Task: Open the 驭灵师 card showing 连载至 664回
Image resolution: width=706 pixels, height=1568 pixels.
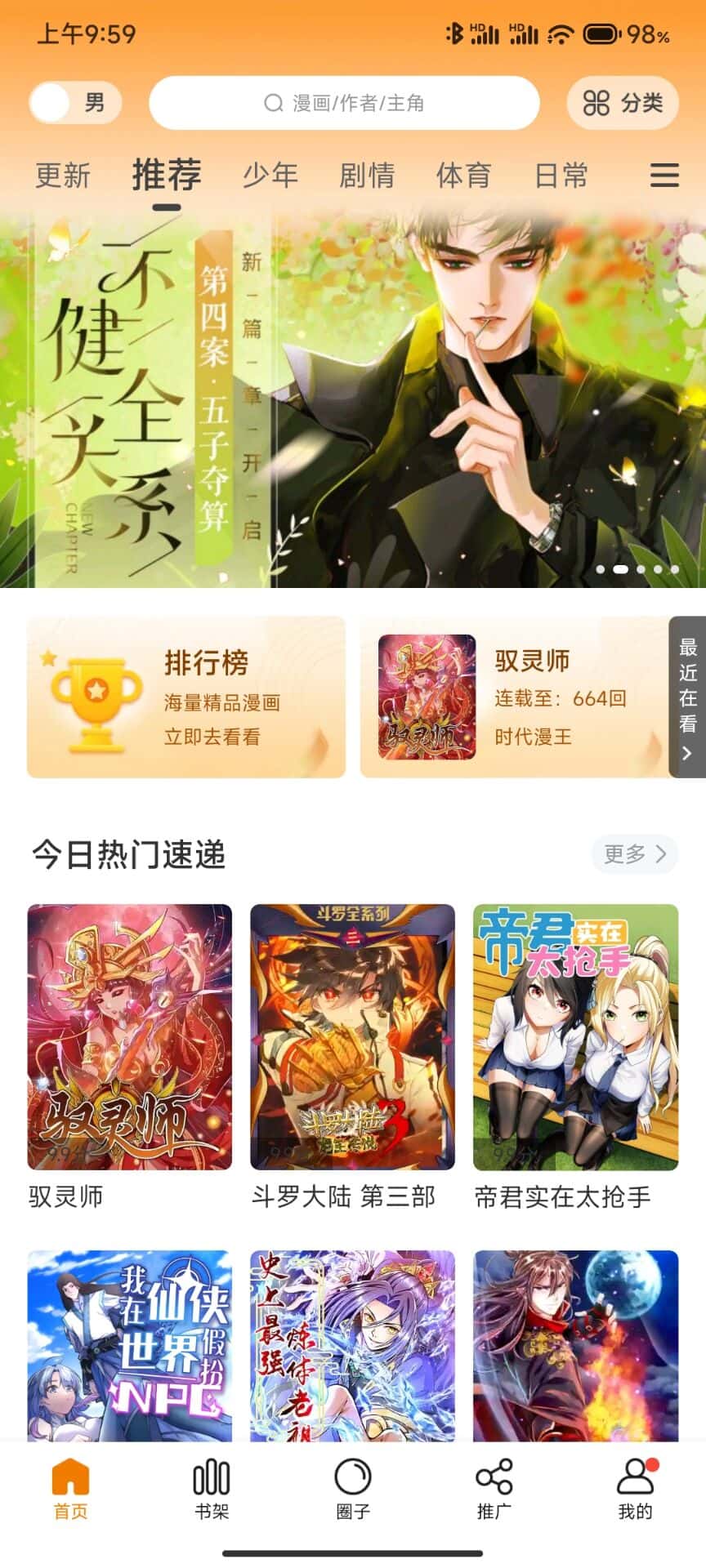Action: 515,697
